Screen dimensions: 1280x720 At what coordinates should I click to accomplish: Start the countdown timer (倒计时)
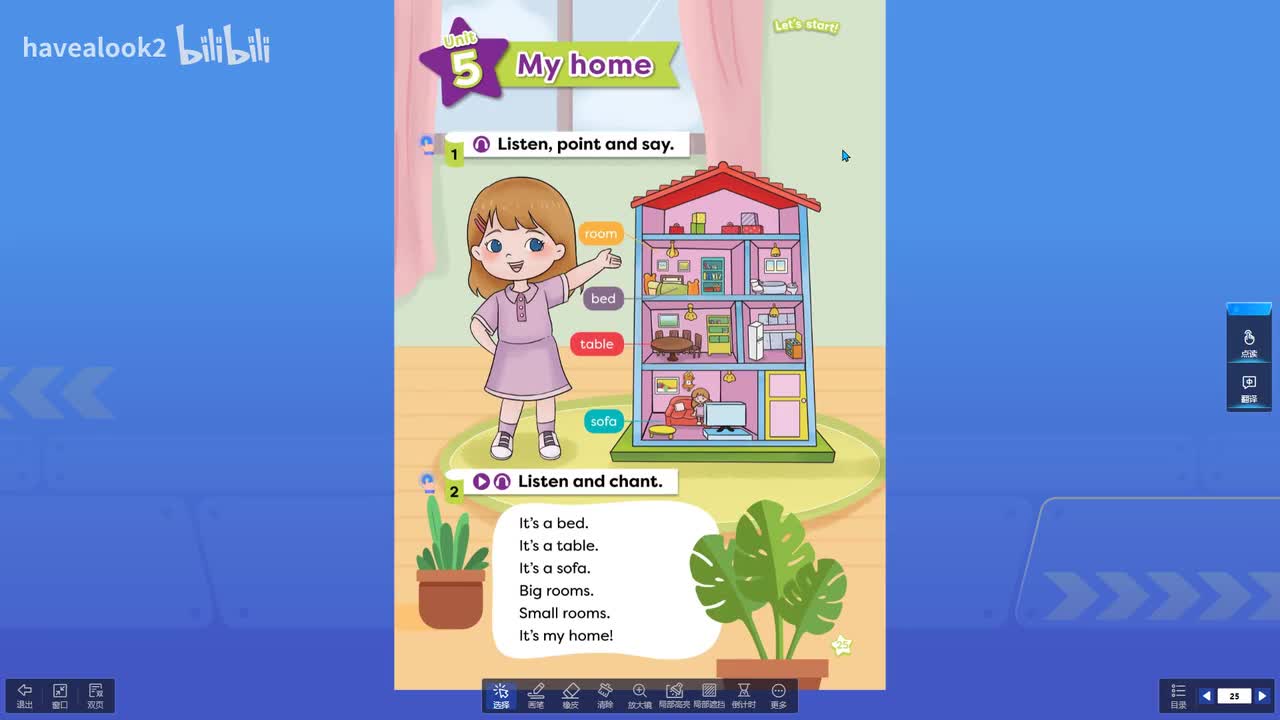(x=743, y=695)
